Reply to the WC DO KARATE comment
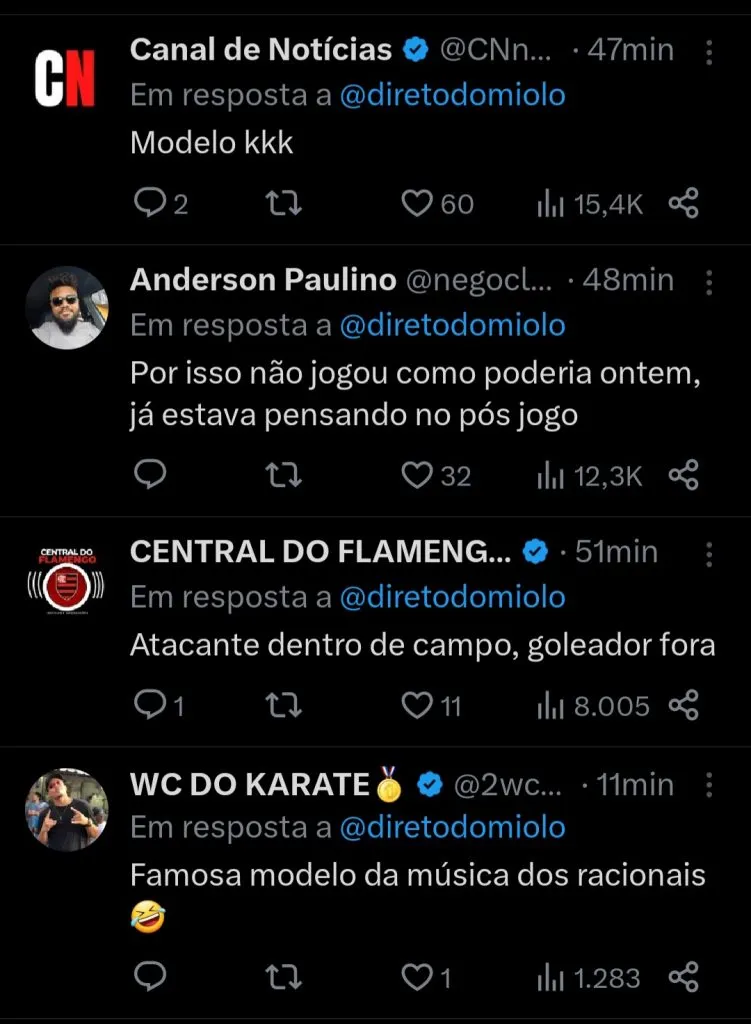 149,976
